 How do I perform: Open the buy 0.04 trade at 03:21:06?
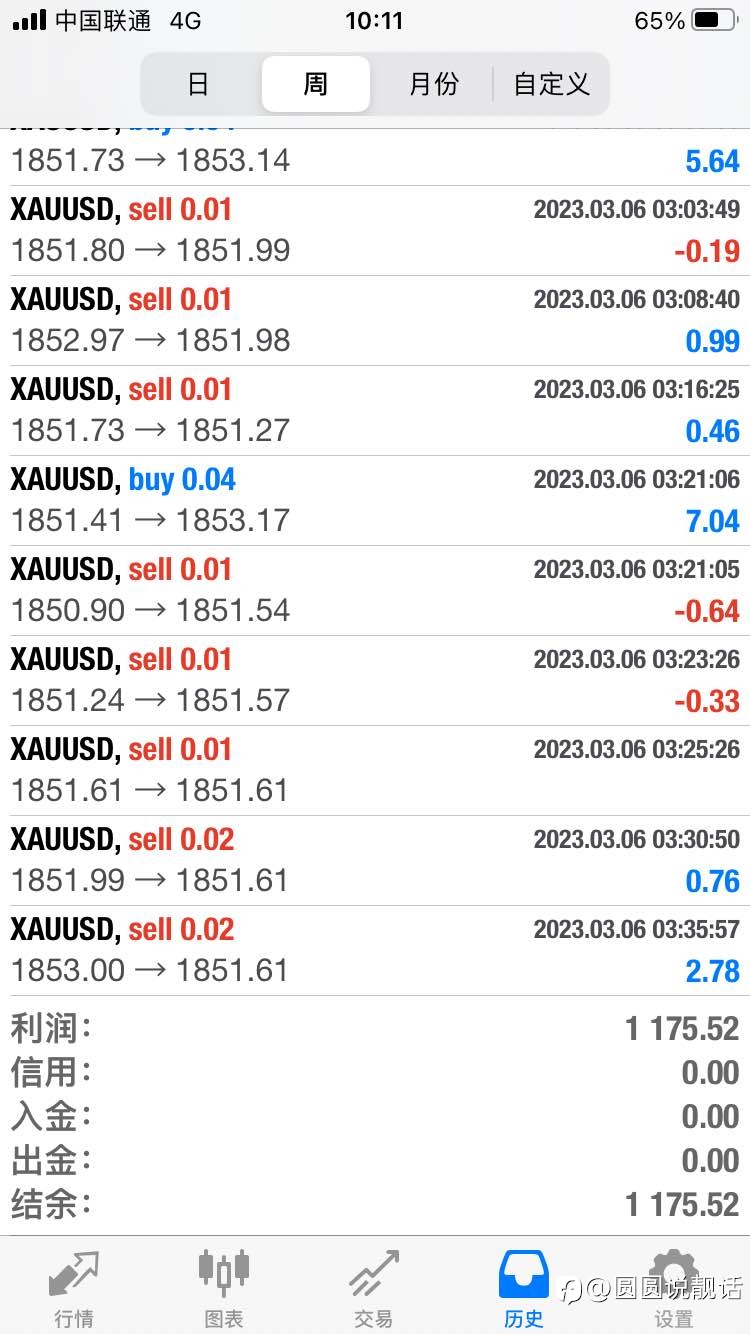click(x=375, y=500)
